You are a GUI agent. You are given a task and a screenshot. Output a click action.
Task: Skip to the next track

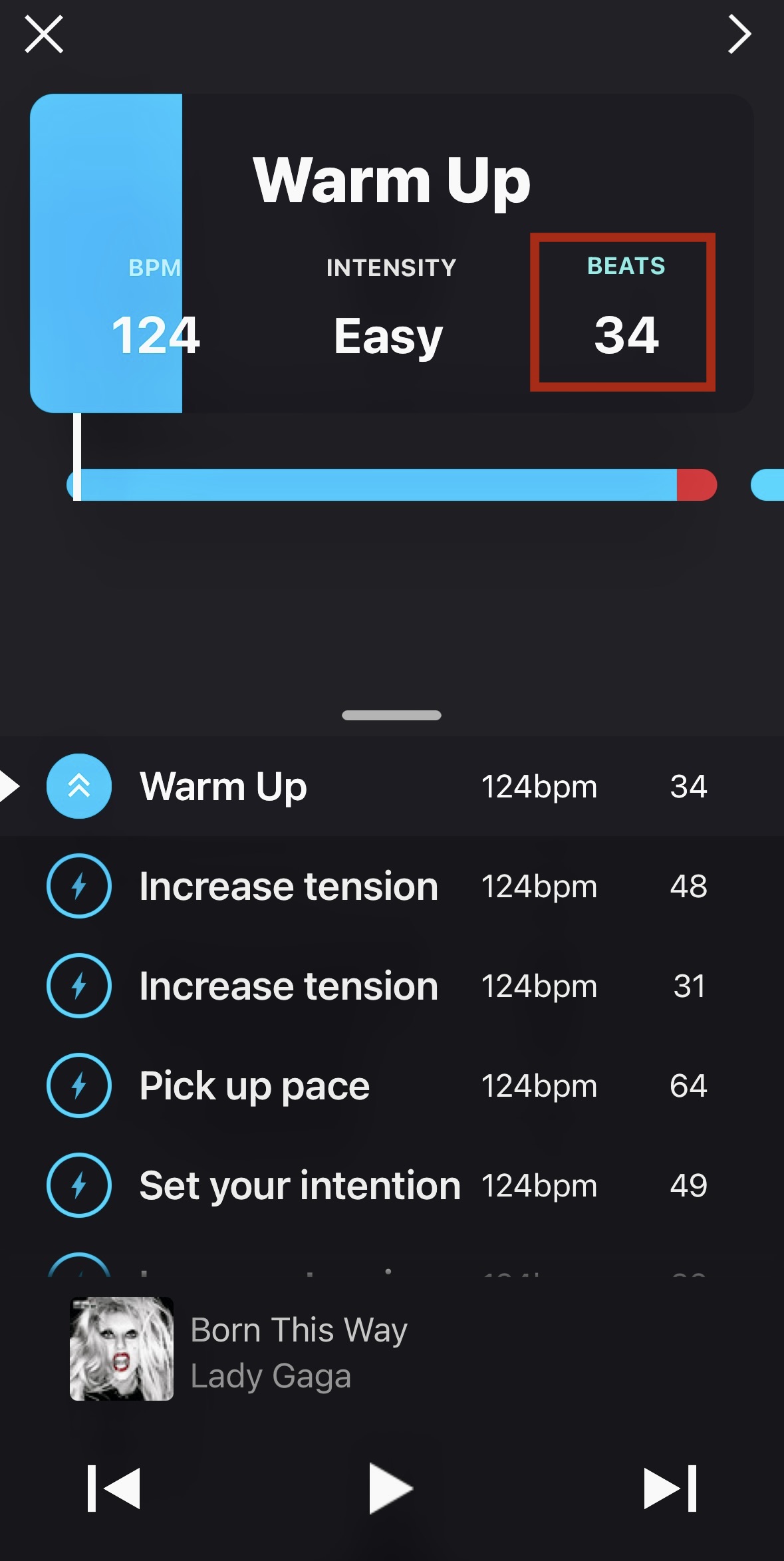click(x=670, y=1488)
